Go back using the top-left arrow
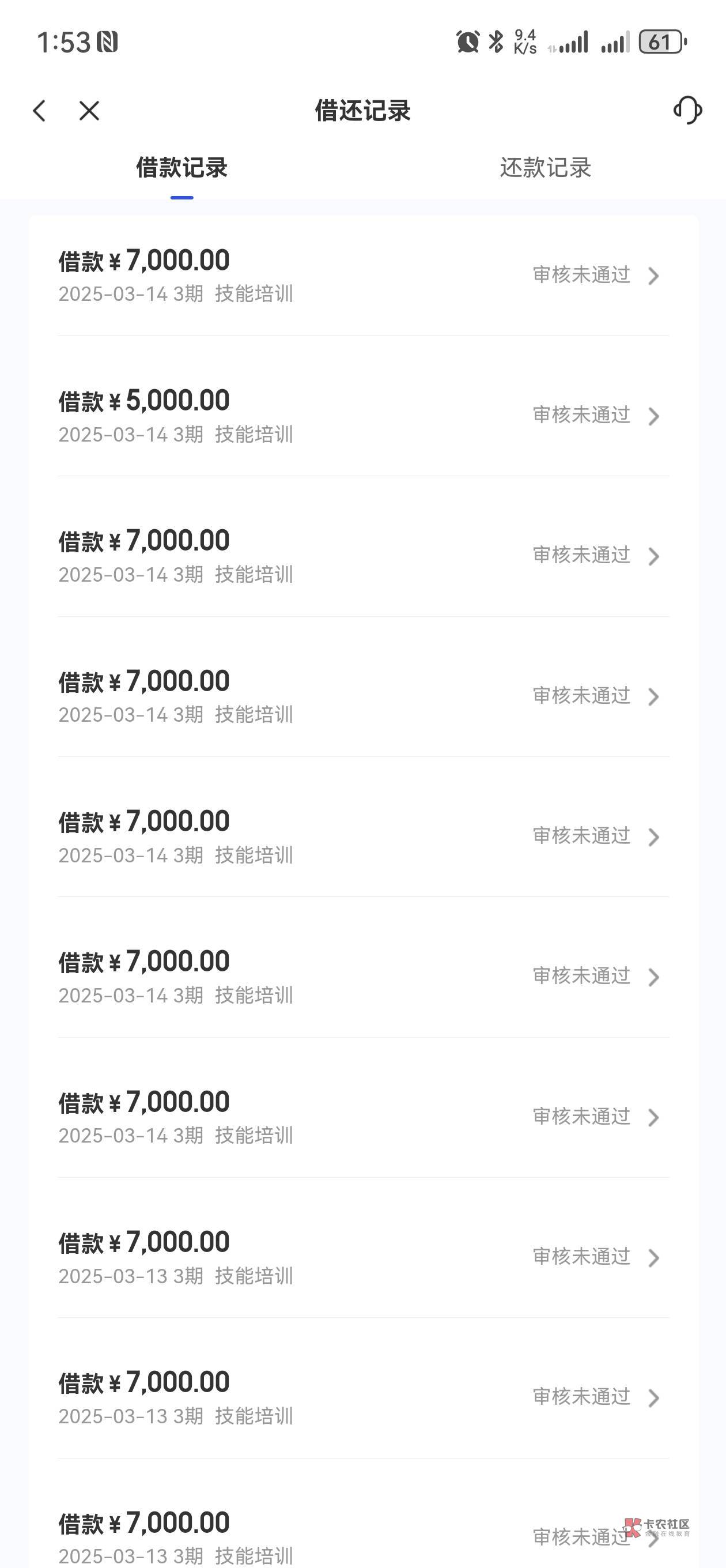Viewport: 726px width, 1568px height. [x=40, y=111]
